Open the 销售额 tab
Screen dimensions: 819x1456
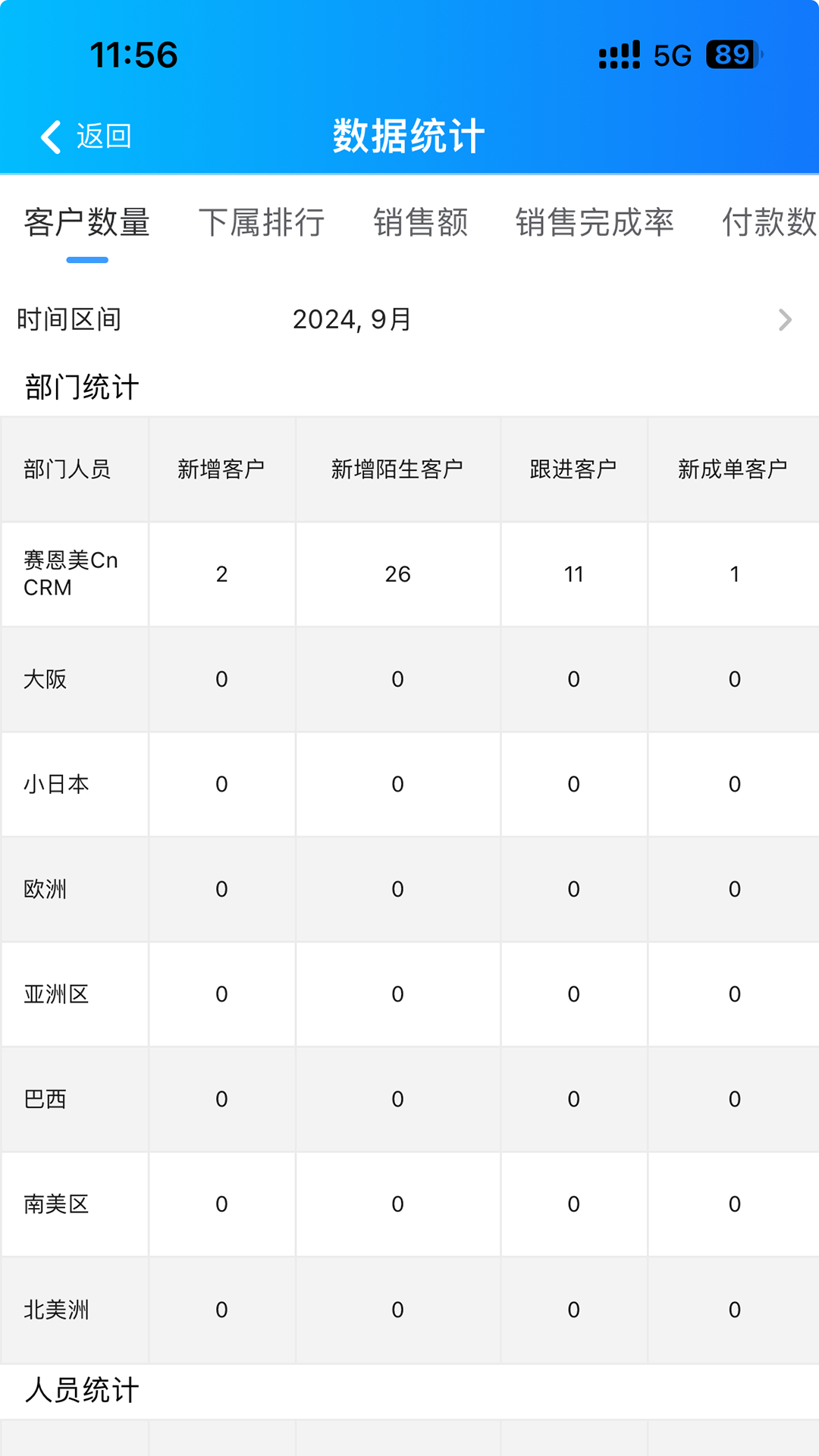[421, 222]
